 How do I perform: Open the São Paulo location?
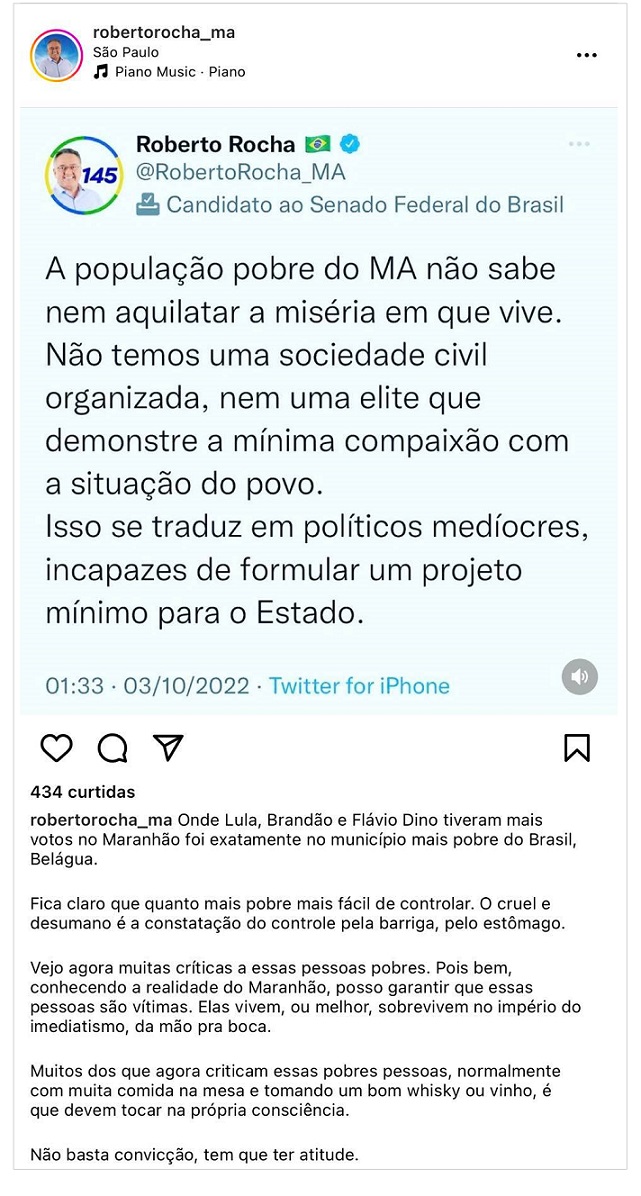click(125, 52)
